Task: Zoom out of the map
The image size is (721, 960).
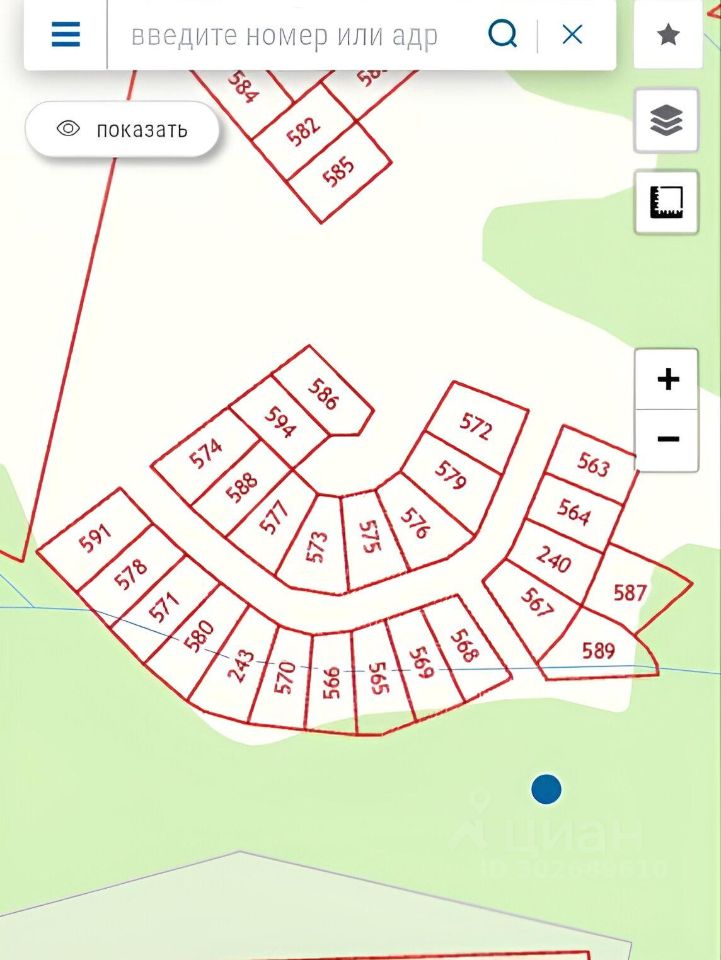Action: tap(667, 440)
